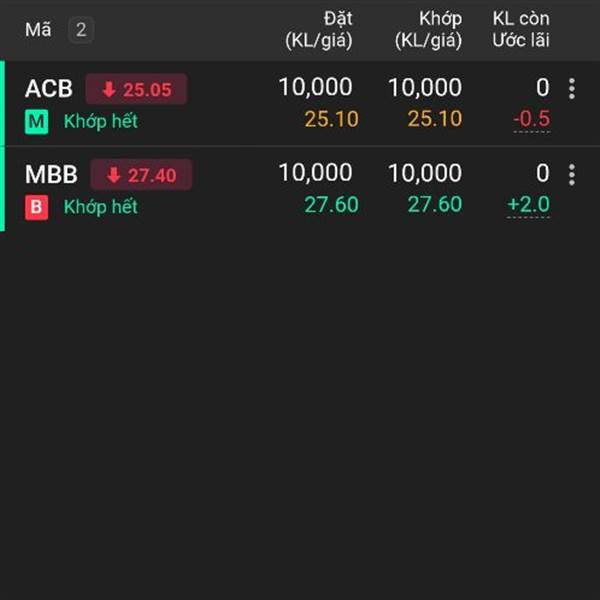Image resolution: width=600 pixels, height=600 pixels.
Task: Tap the MBB estimated profit +2.0
Action: 528,205
